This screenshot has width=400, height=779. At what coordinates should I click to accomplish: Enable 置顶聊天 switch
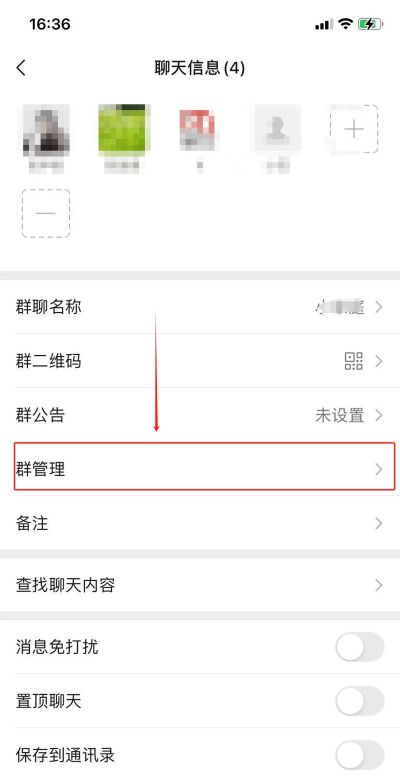(360, 701)
